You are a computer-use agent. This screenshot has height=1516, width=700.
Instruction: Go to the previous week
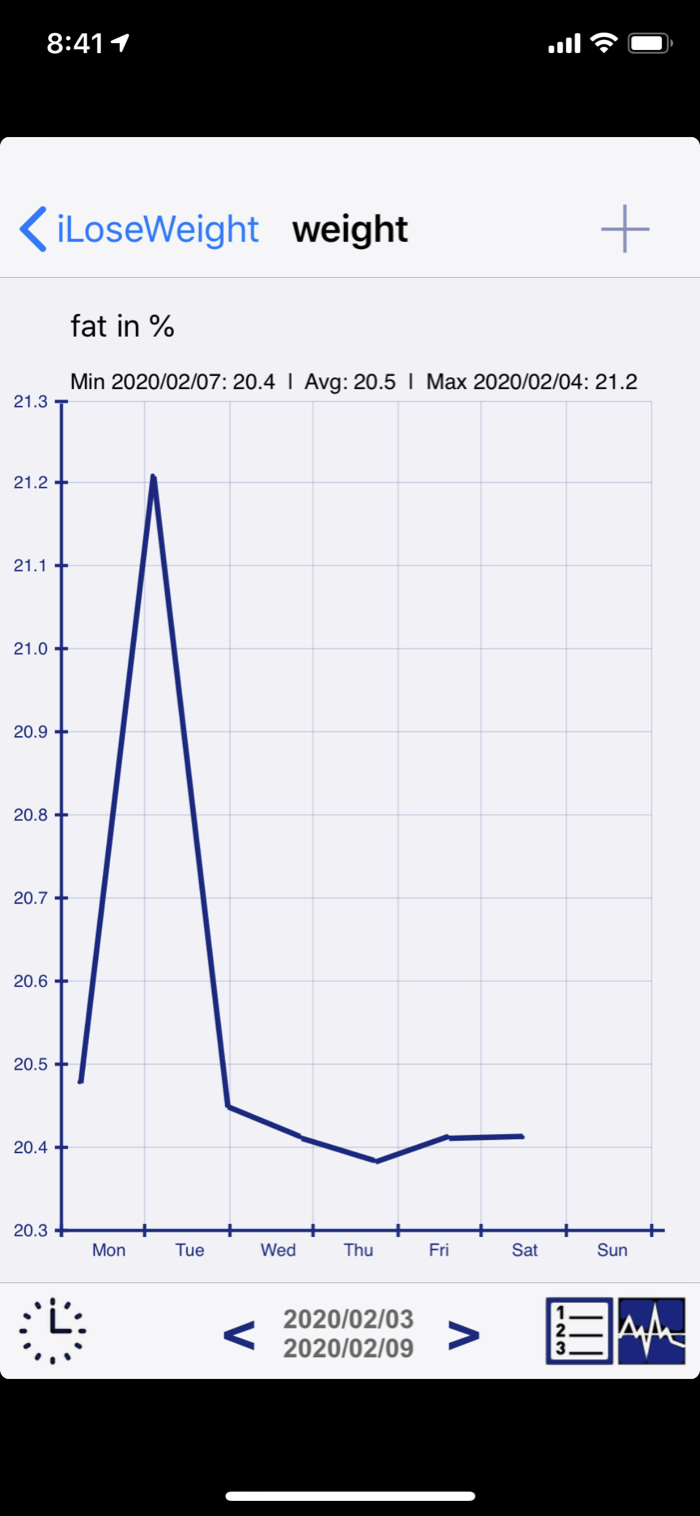click(239, 1334)
